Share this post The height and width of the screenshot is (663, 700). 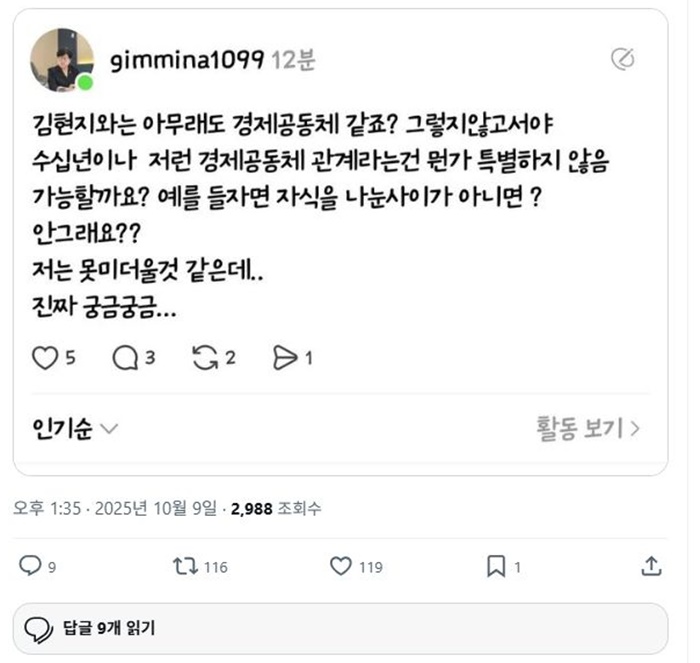click(x=651, y=567)
